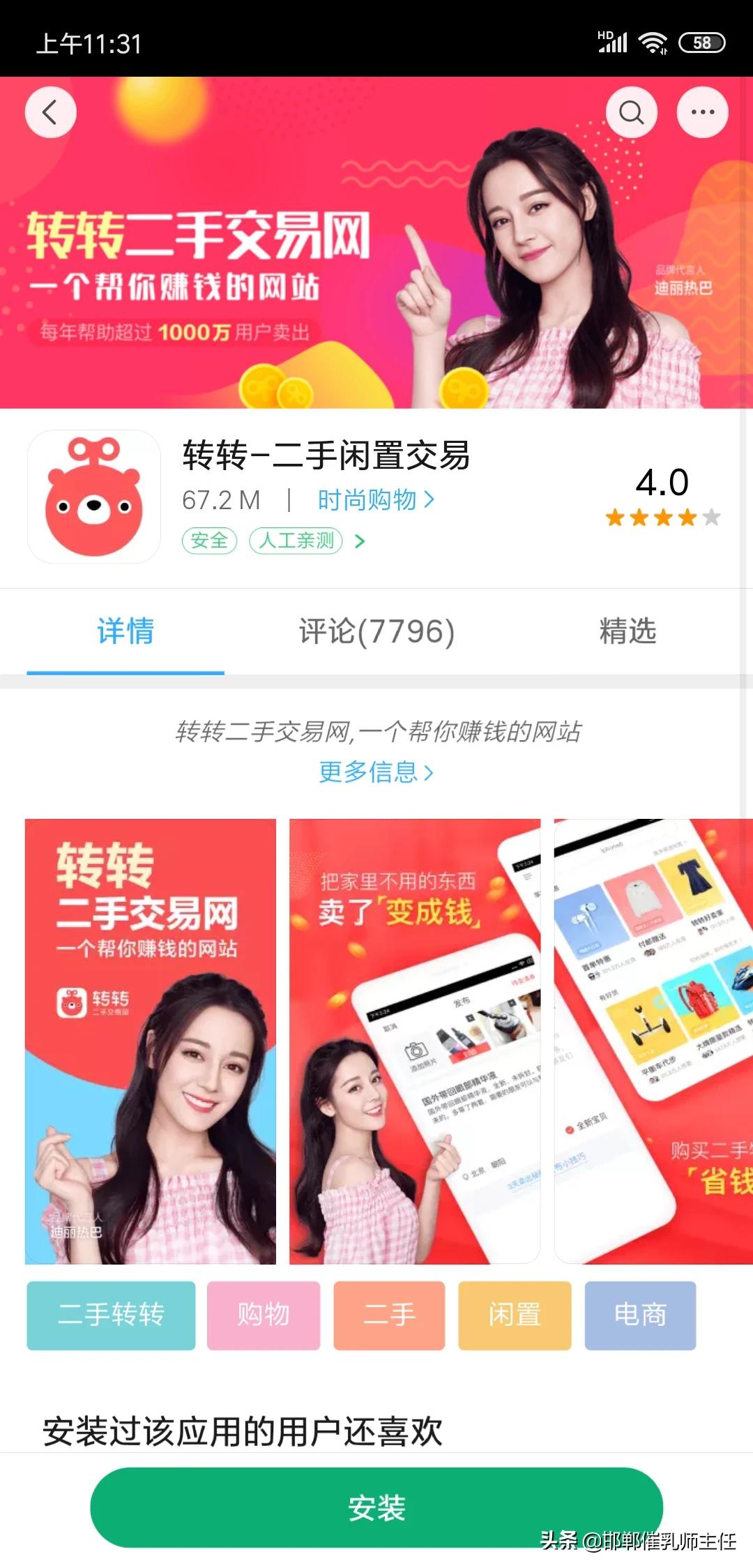View the first screenshot 转转二手交易网
The height and width of the screenshot is (1568, 753).
[x=151, y=1041]
